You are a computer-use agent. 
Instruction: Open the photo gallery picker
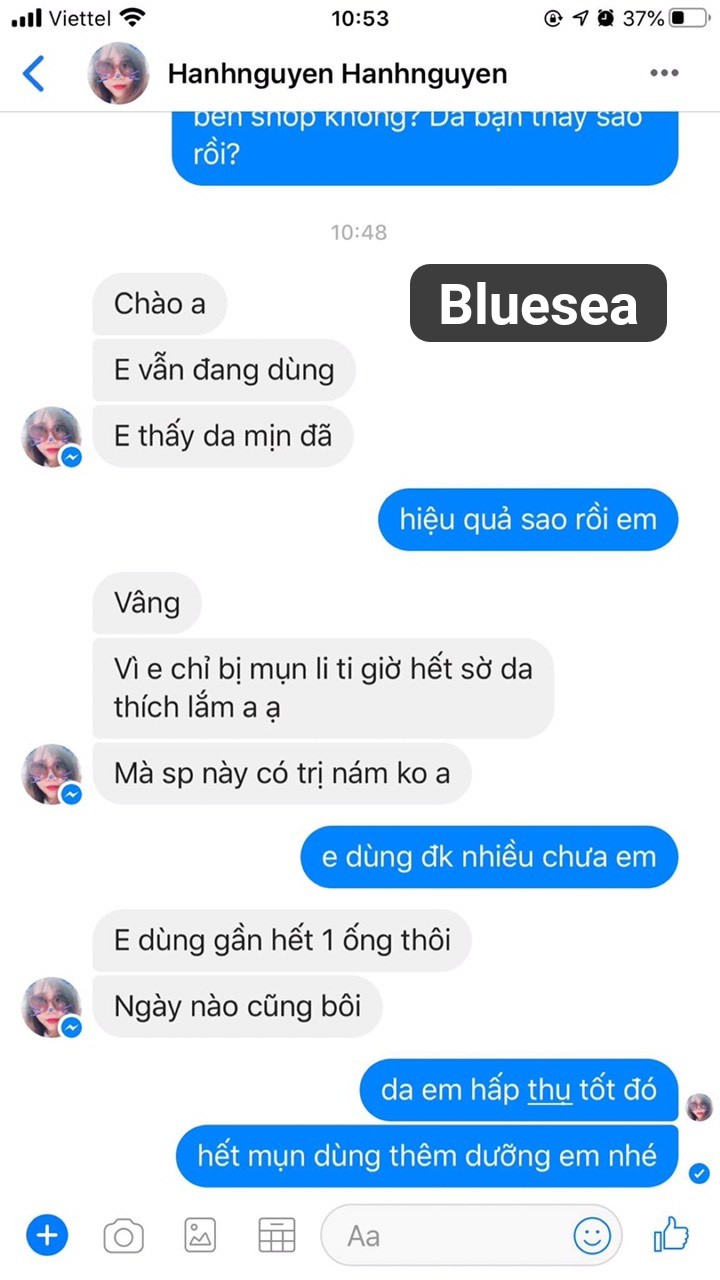pos(199,1235)
